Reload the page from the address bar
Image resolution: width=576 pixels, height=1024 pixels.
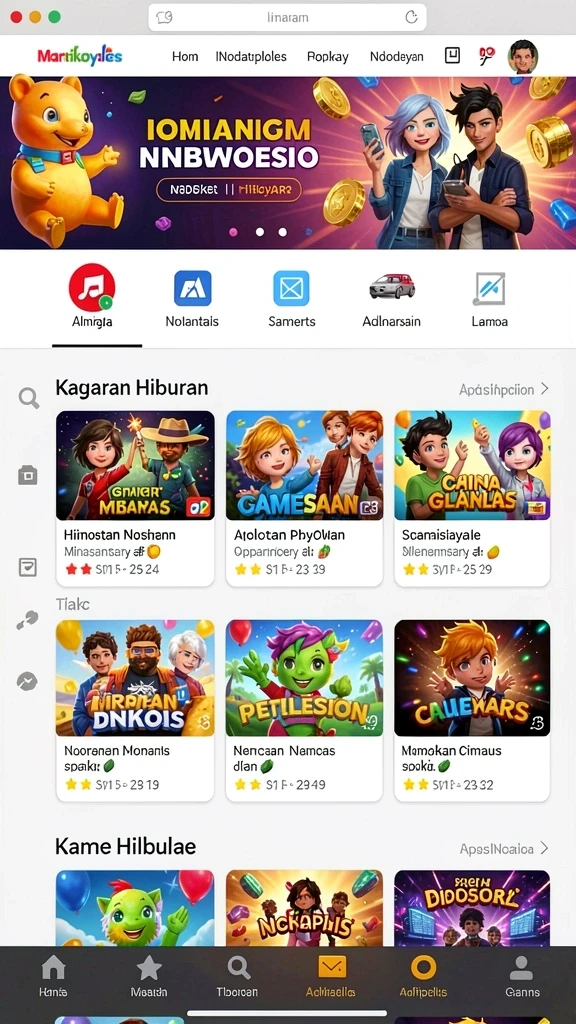point(411,18)
